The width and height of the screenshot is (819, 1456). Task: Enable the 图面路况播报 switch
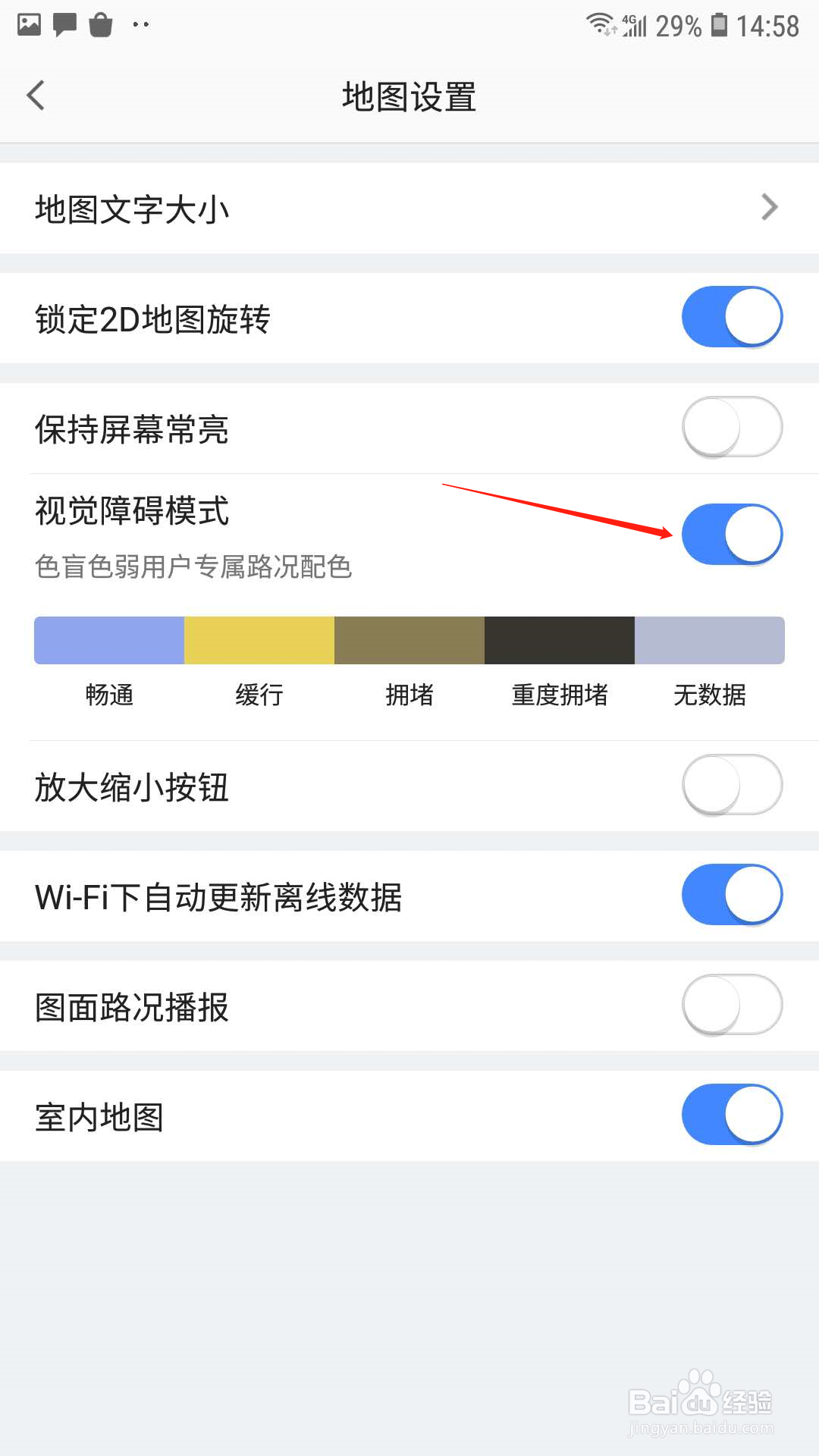pos(731,1005)
